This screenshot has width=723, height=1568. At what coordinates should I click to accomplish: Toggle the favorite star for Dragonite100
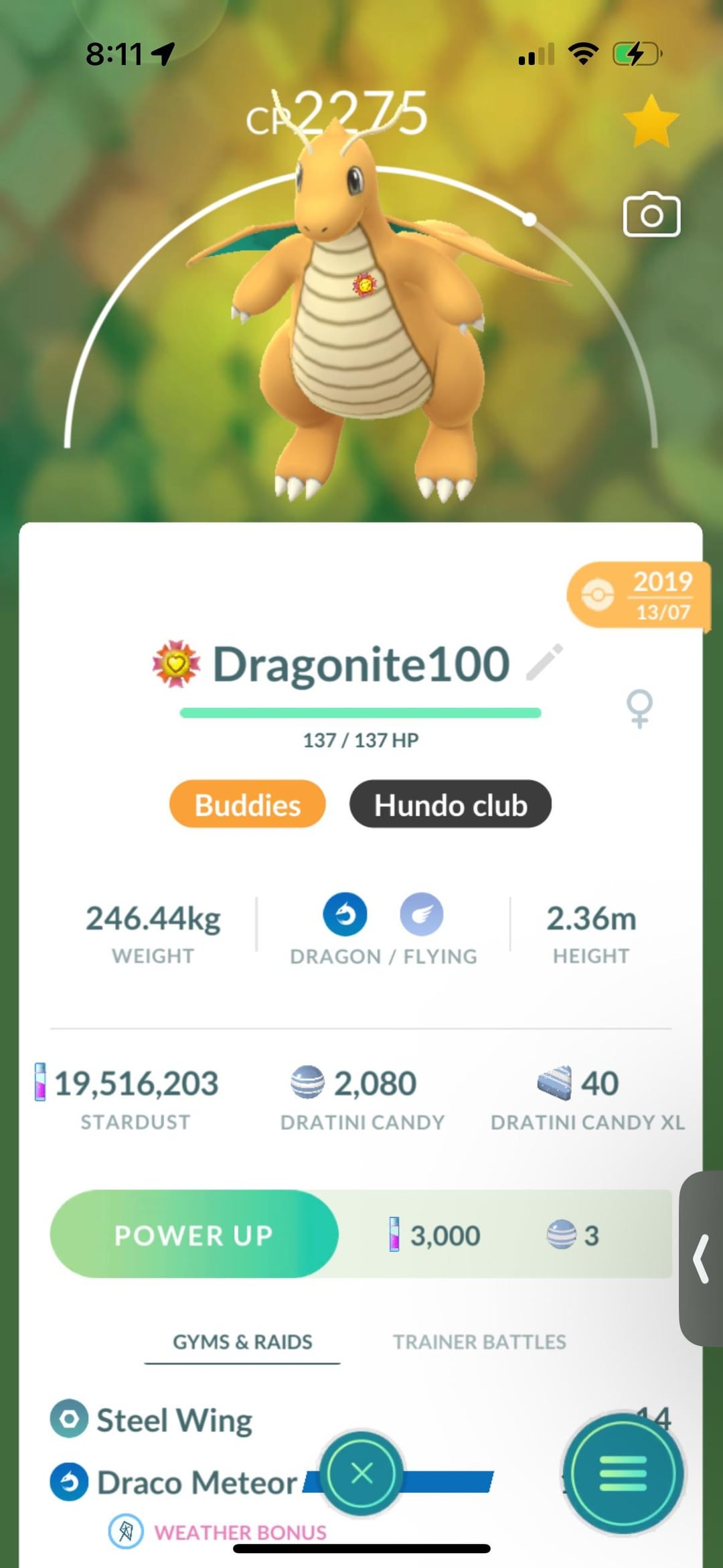[651, 121]
